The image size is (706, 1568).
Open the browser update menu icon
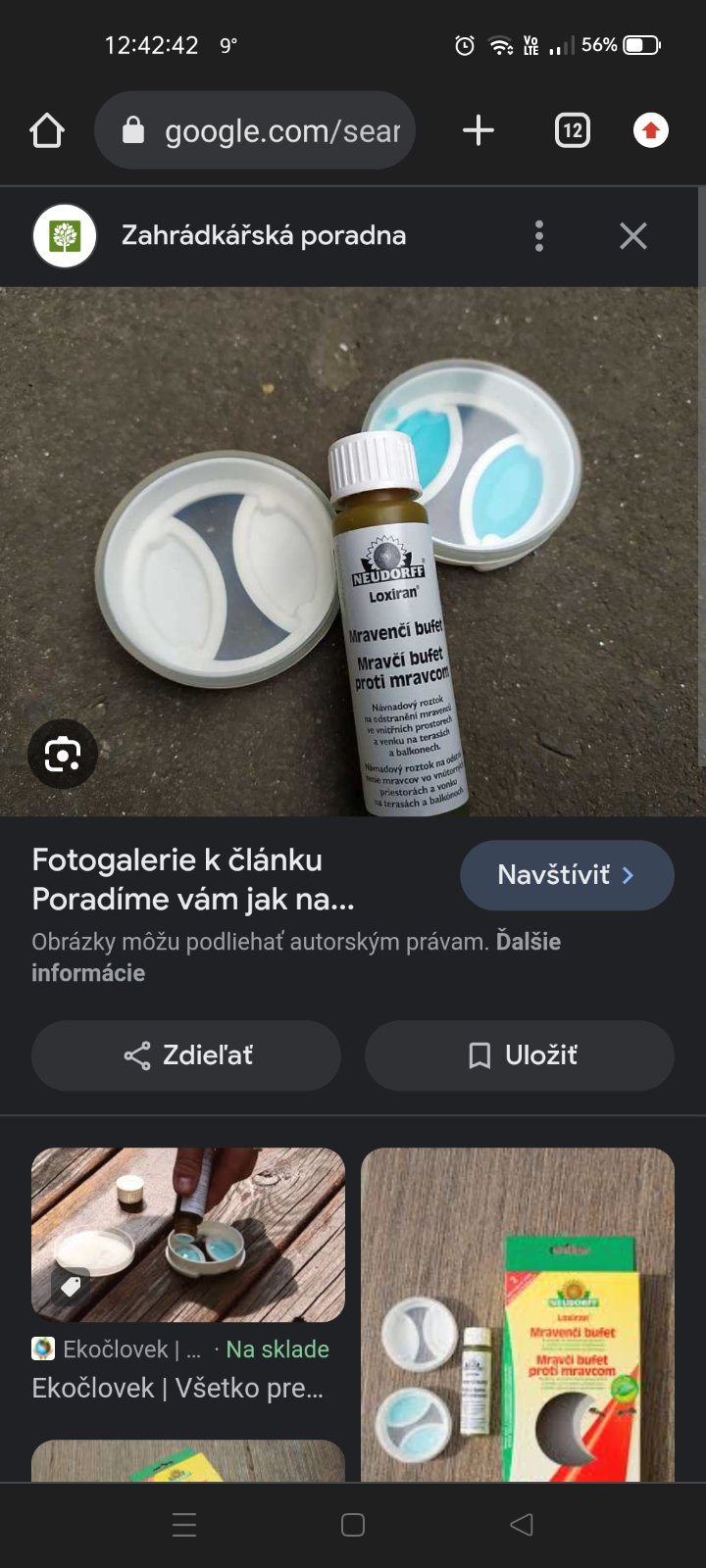click(x=651, y=130)
